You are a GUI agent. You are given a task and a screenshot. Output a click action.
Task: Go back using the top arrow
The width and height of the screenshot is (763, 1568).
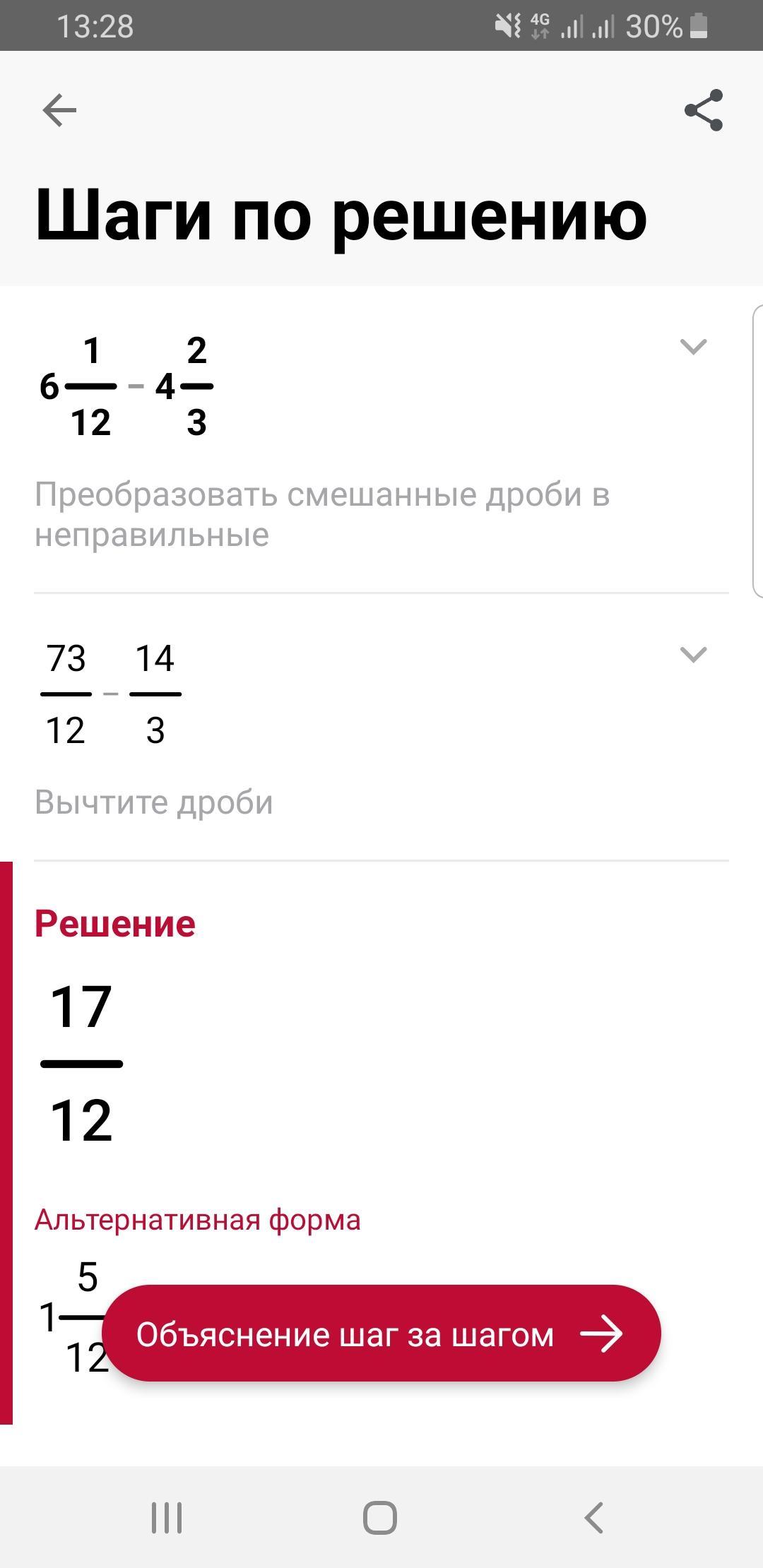tap(59, 110)
